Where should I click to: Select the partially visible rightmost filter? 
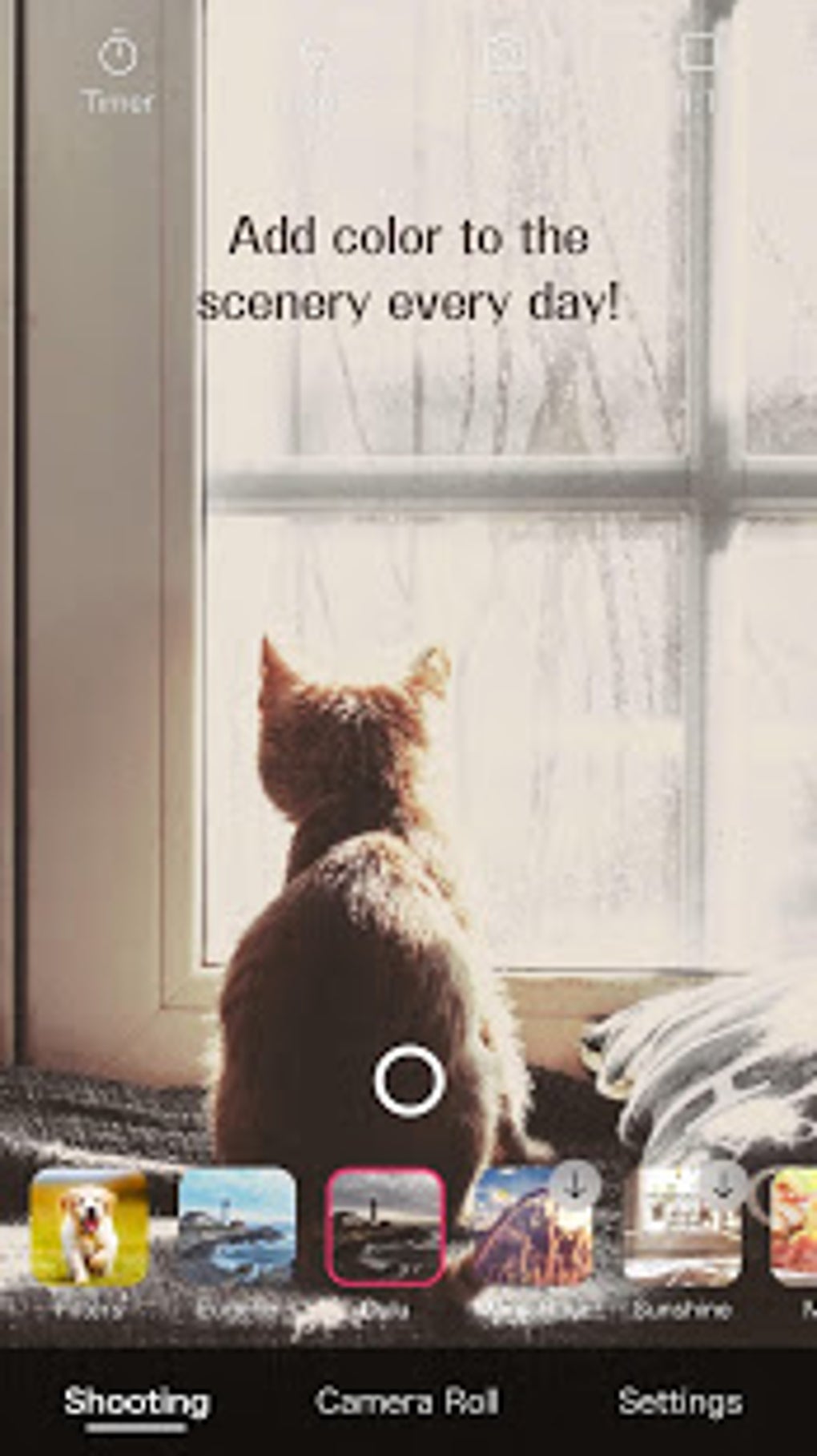797,1224
